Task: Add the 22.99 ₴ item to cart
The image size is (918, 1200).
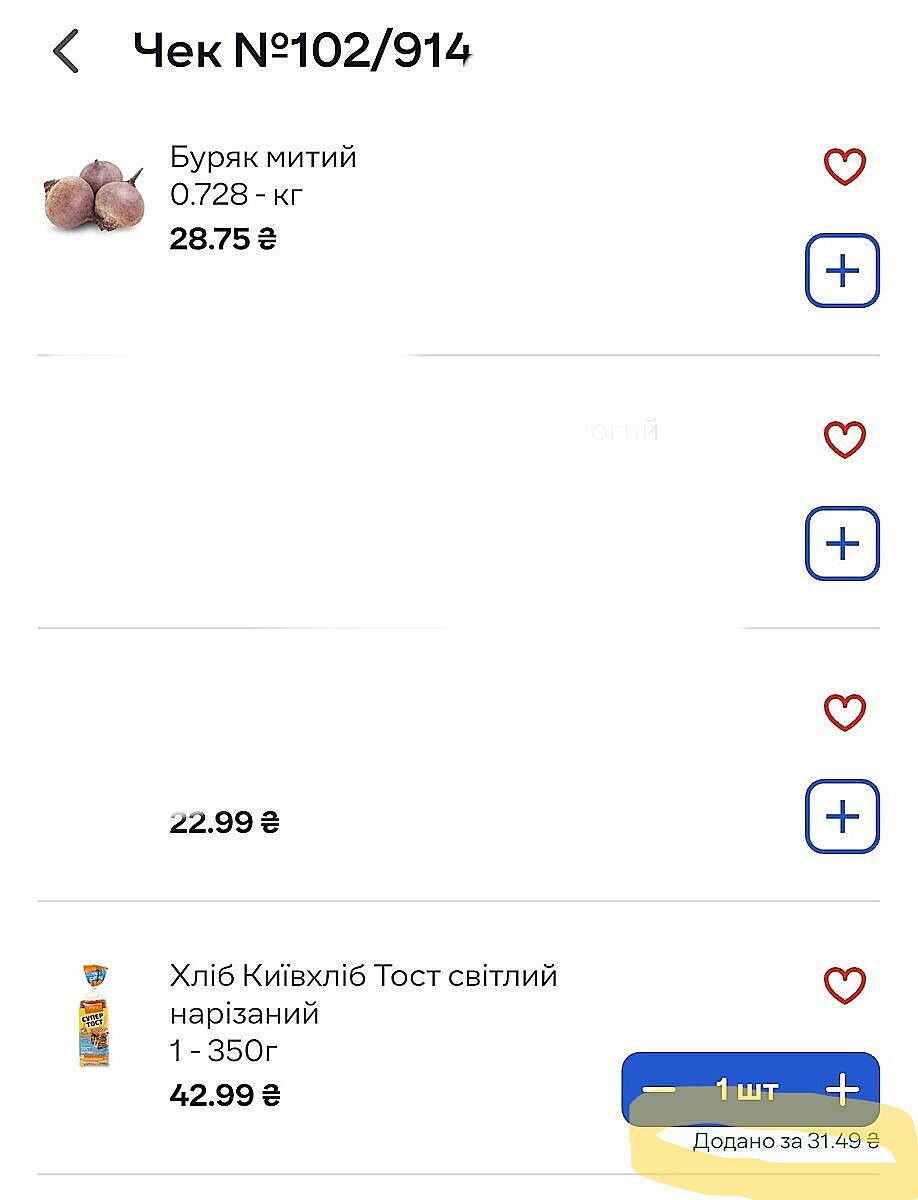Action: (x=842, y=817)
